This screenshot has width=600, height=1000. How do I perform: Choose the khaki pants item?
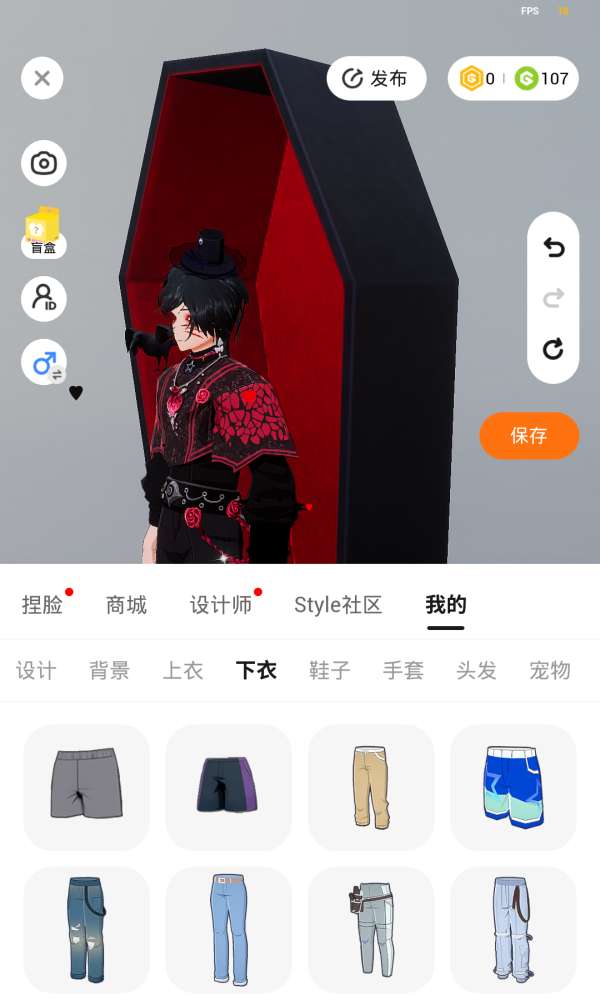coord(371,786)
